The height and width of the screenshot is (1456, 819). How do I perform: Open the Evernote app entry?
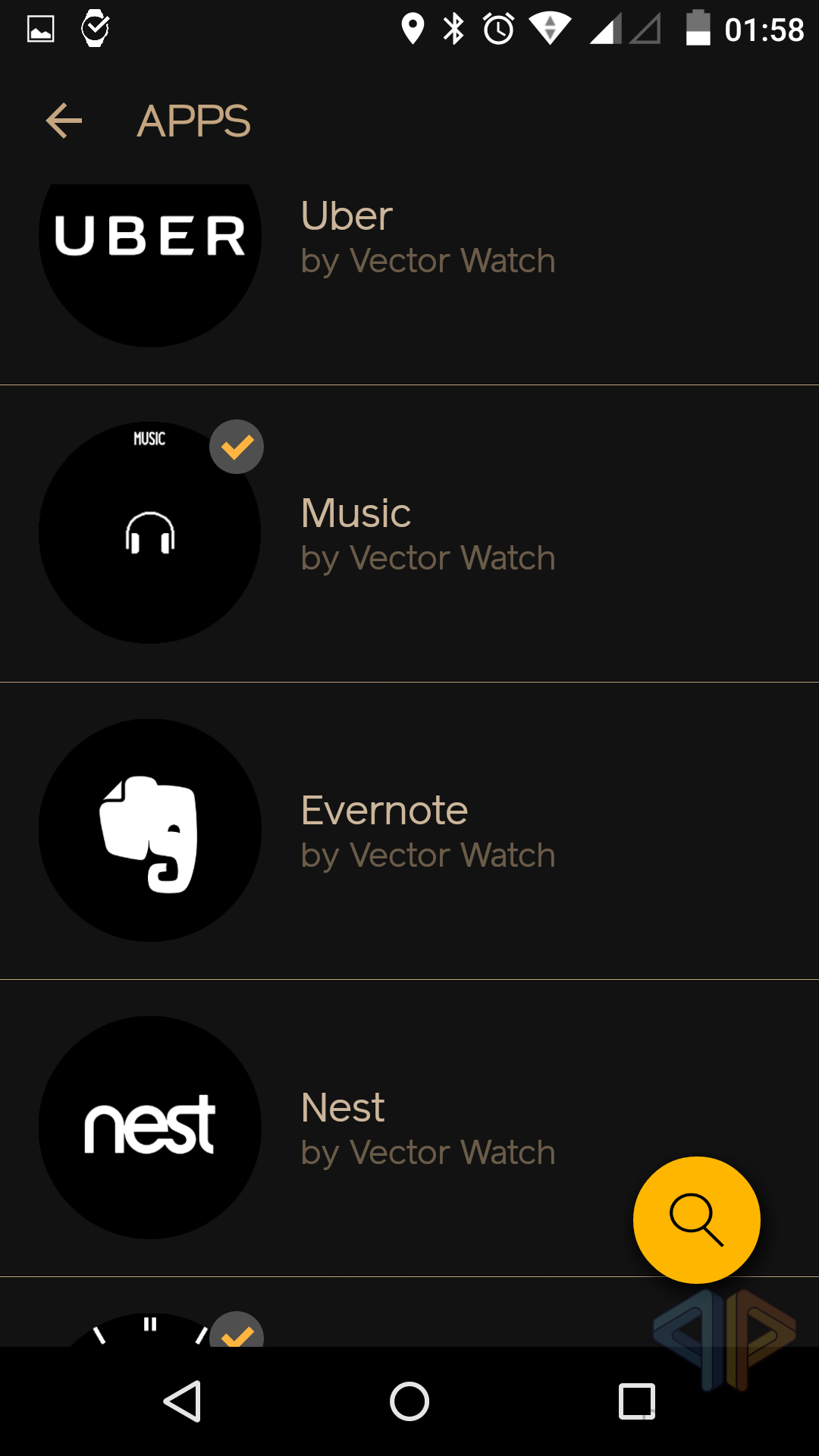(x=409, y=831)
